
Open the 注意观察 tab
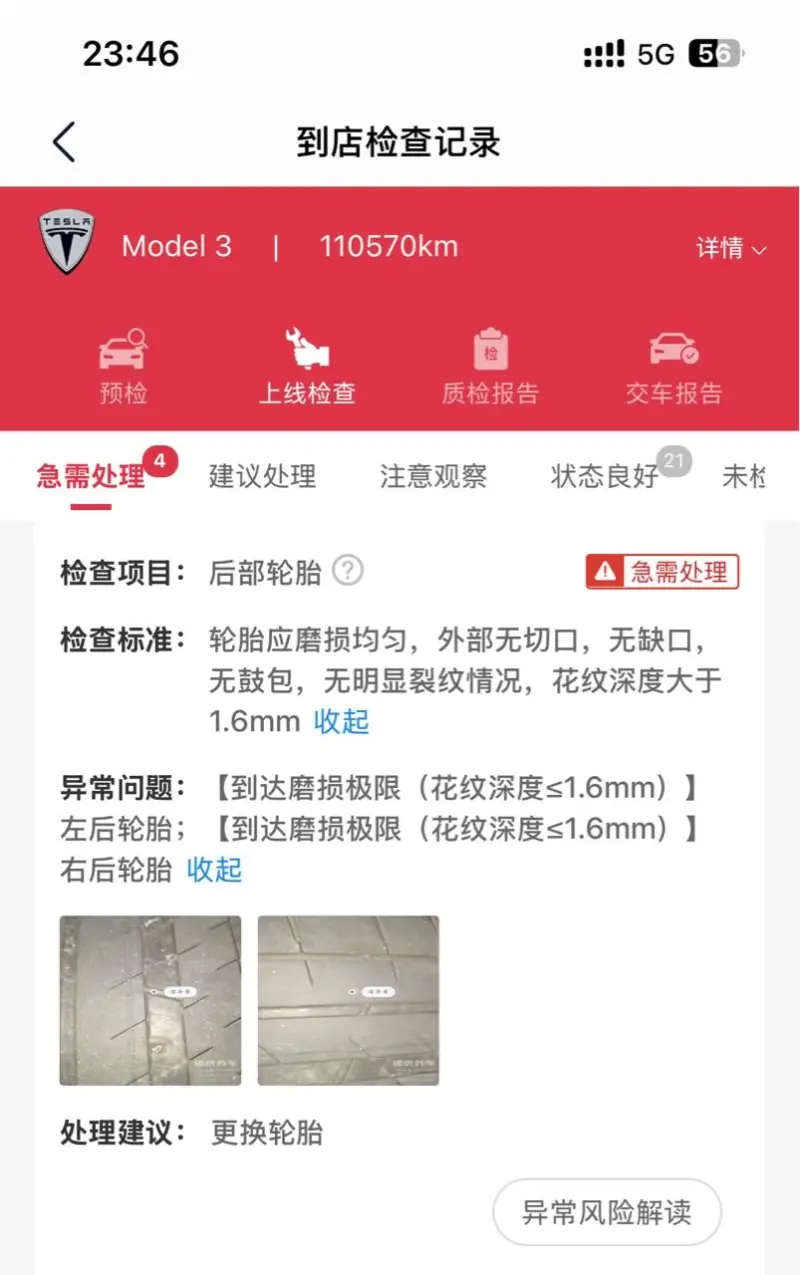(x=433, y=476)
